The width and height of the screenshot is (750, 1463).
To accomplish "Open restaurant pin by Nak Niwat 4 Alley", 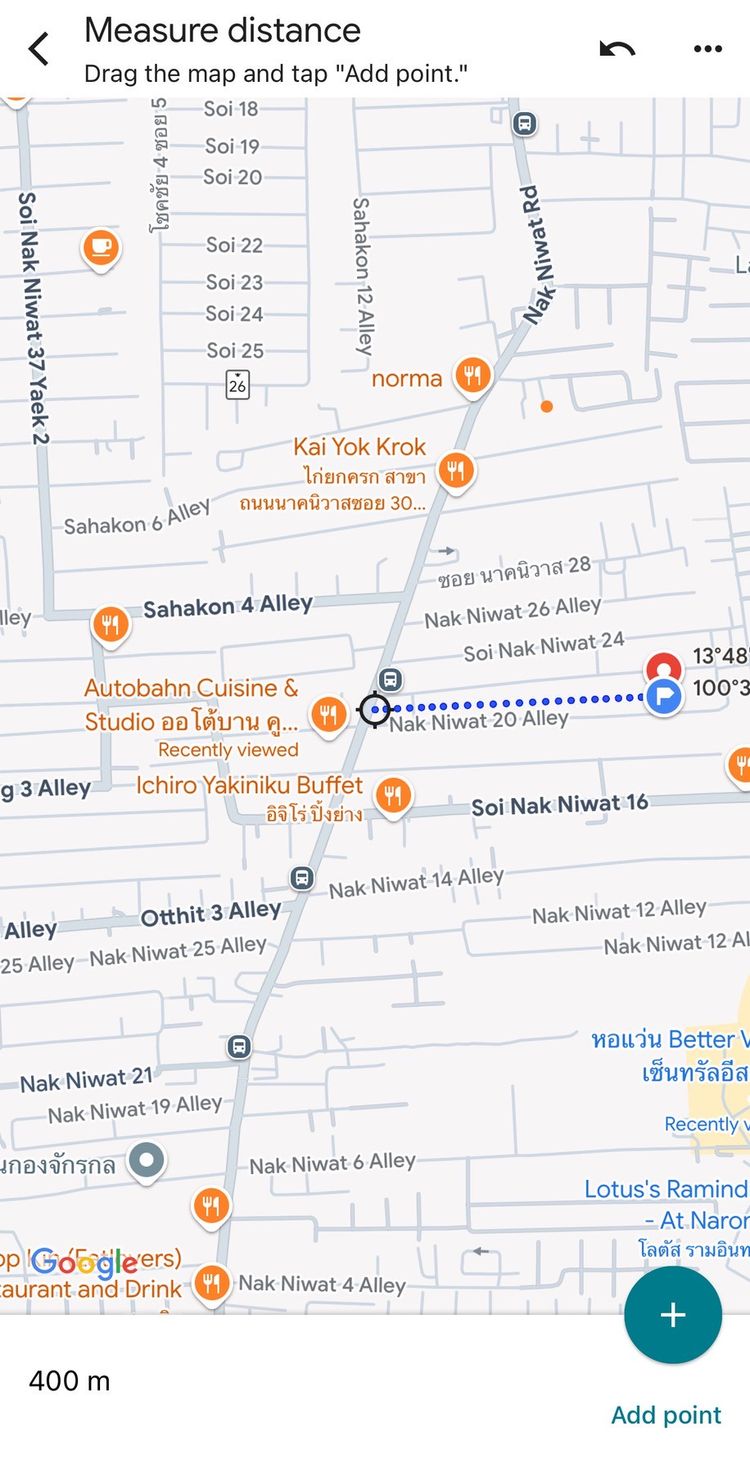I will (x=211, y=1282).
